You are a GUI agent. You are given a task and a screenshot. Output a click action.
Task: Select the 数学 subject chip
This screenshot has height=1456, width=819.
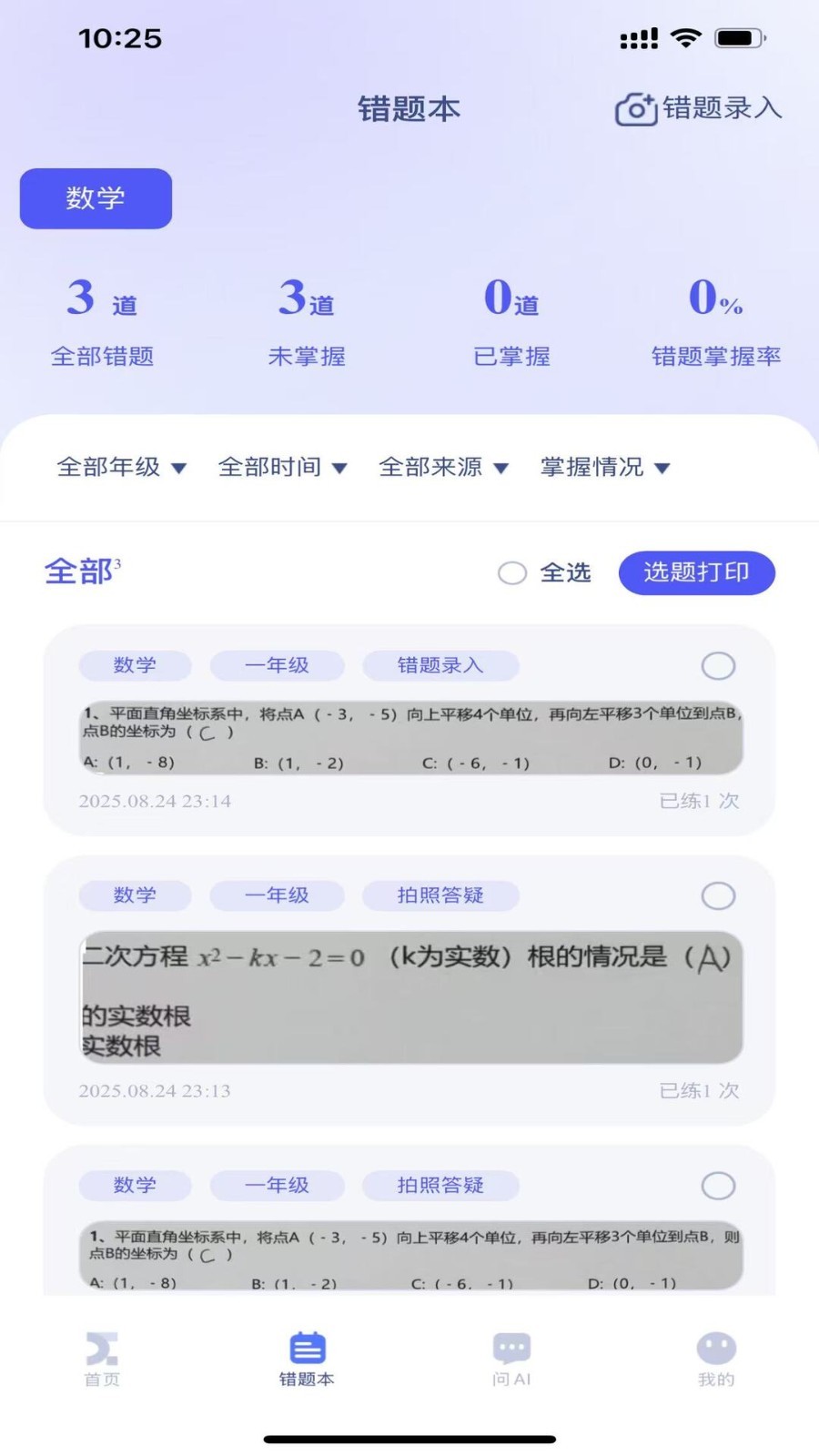point(96,198)
